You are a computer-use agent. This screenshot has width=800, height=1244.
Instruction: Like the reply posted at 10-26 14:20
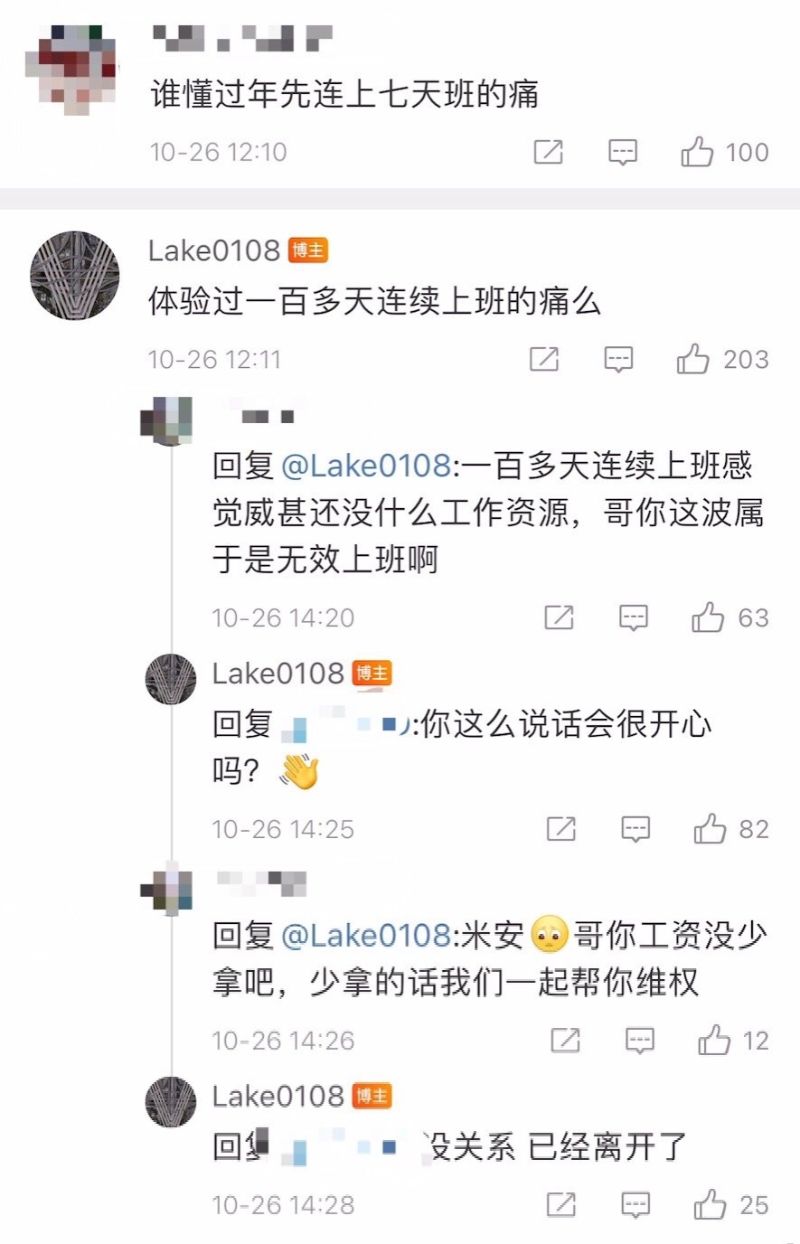708,618
